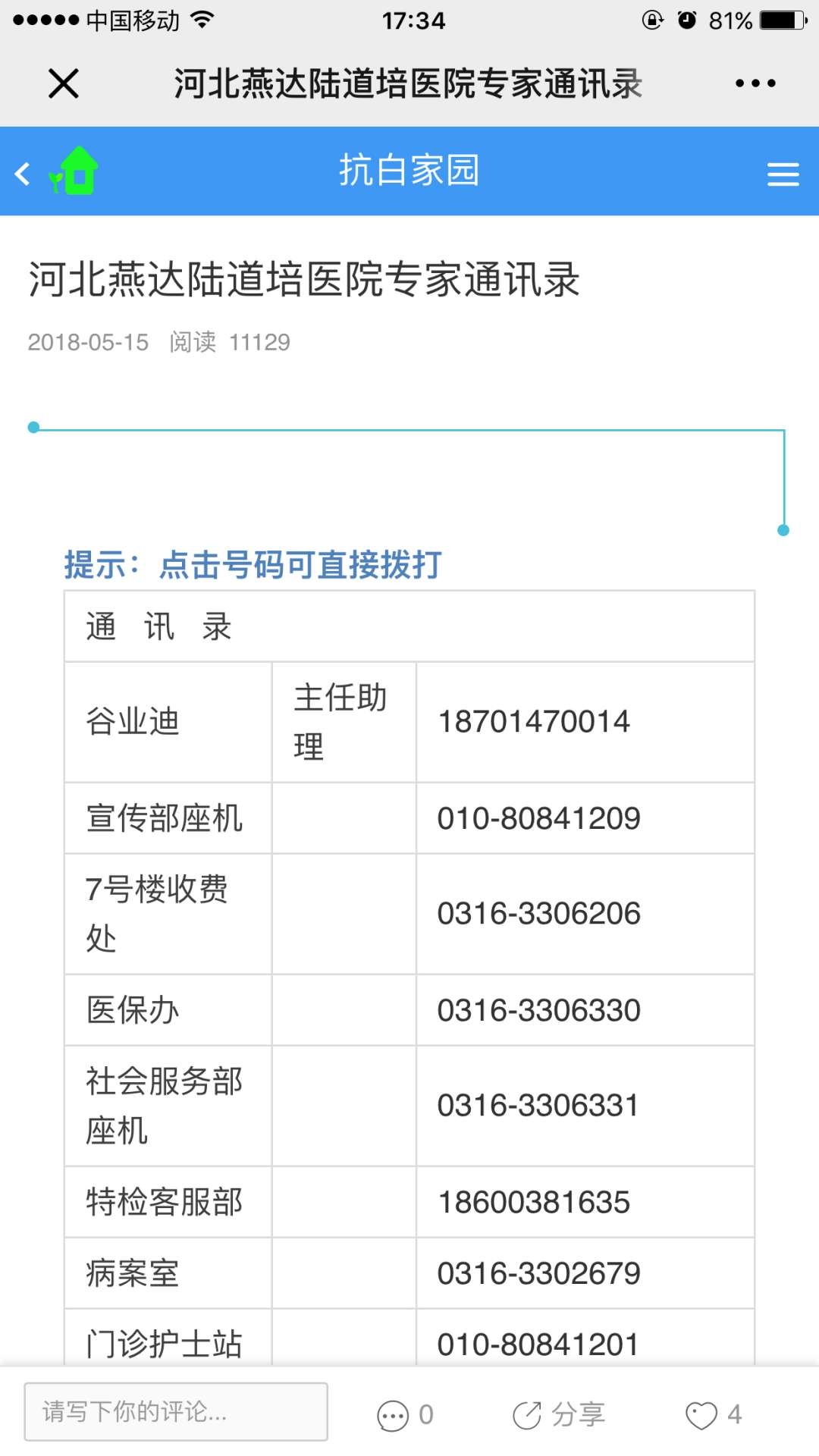Call 门诊护士站 at 010-80841201
This screenshot has height=1456, width=819.
(x=538, y=1345)
